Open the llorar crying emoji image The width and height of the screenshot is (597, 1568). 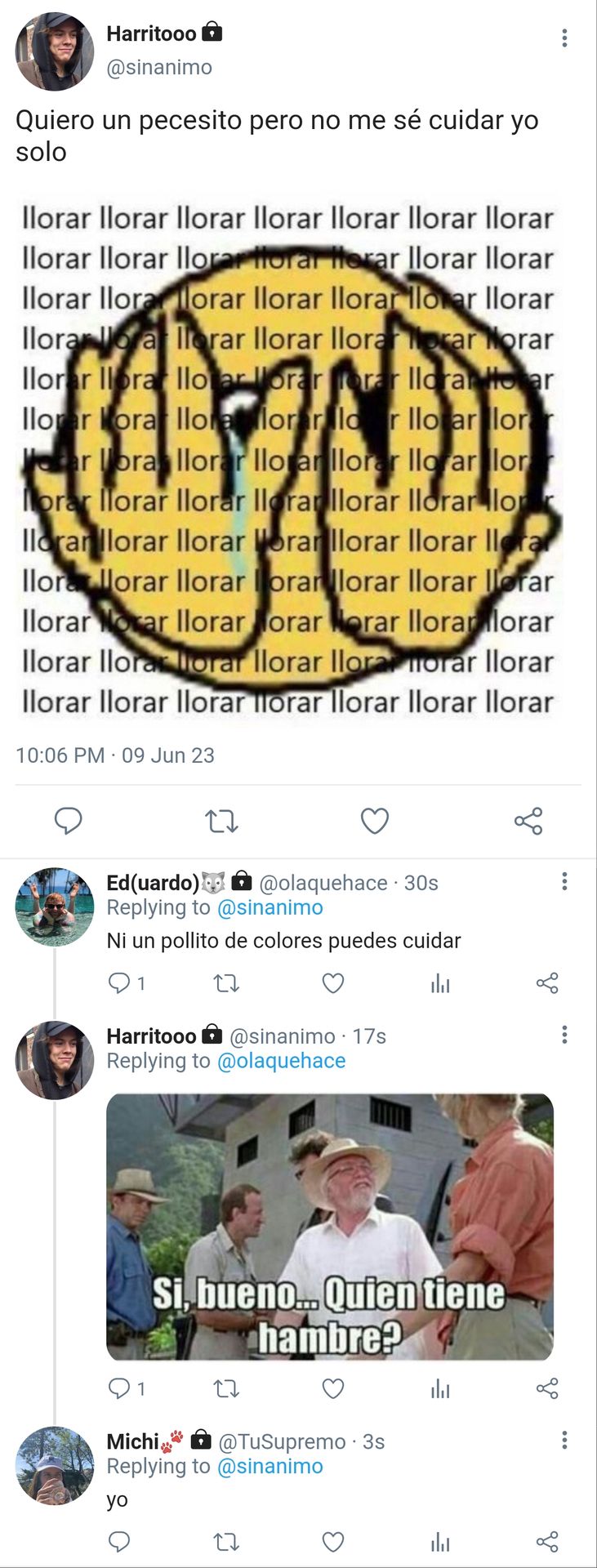pyautogui.click(x=287, y=460)
